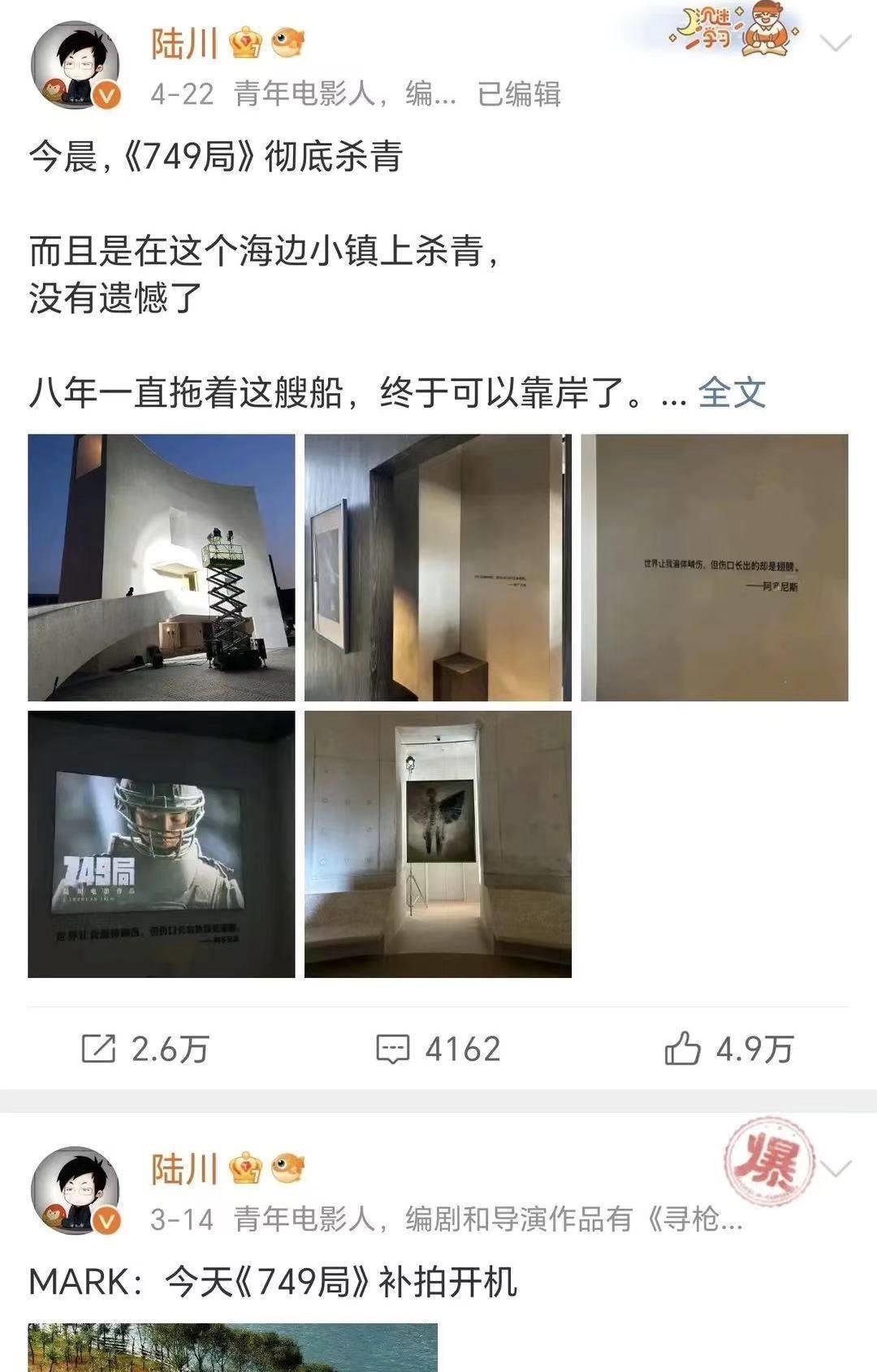This screenshot has height=1372, width=877.
Task: Open the landscape photo in the 3-14 post
Action: pos(232,1347)
